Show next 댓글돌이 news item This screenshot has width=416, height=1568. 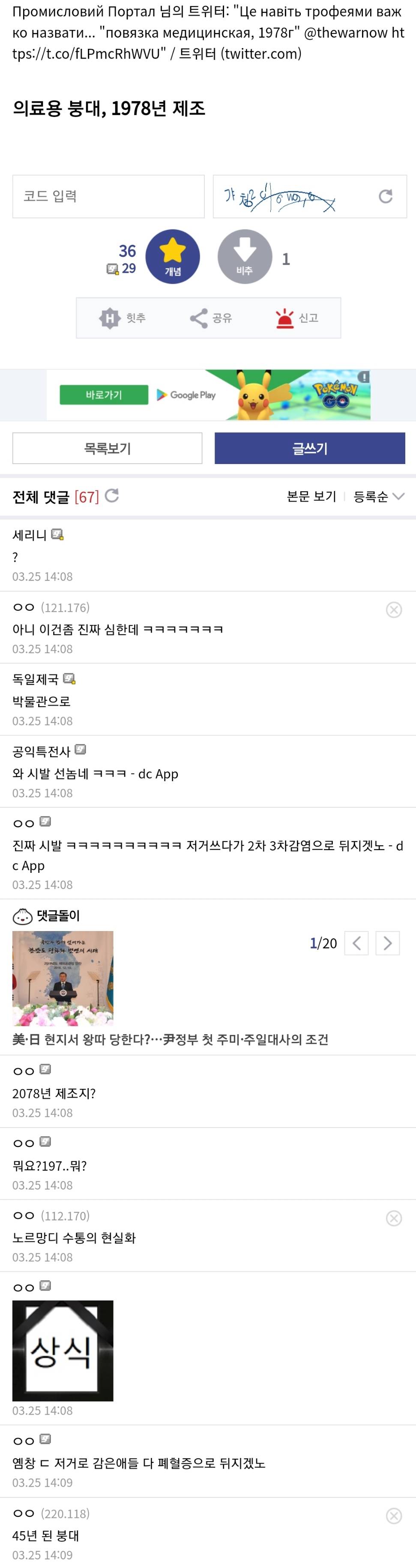coord(387,943)
